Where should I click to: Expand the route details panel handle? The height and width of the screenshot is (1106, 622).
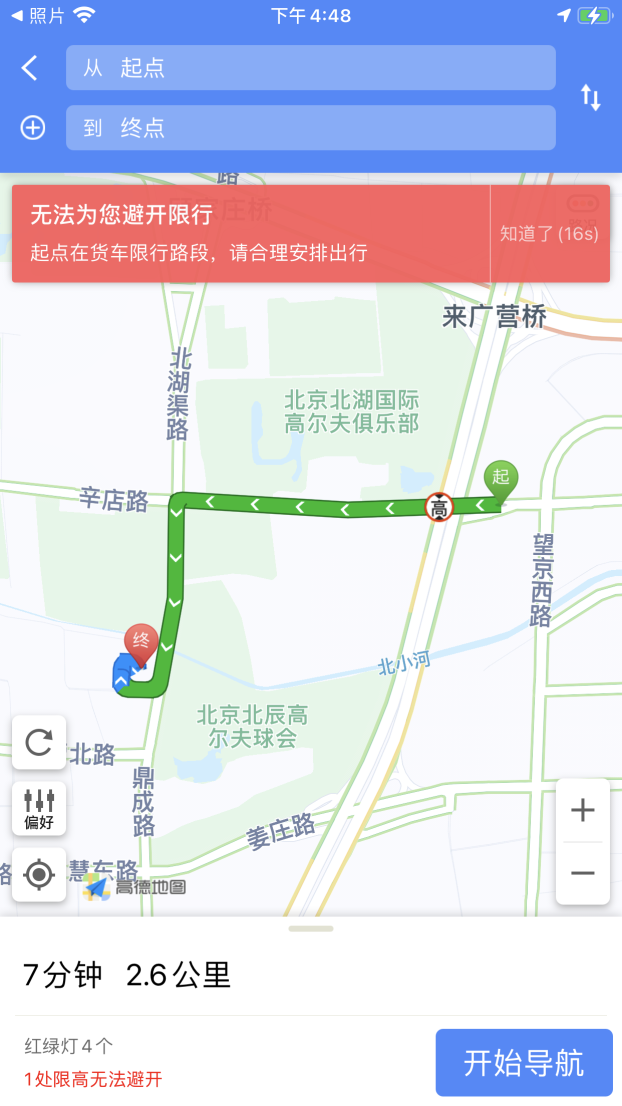coord(311,929)
